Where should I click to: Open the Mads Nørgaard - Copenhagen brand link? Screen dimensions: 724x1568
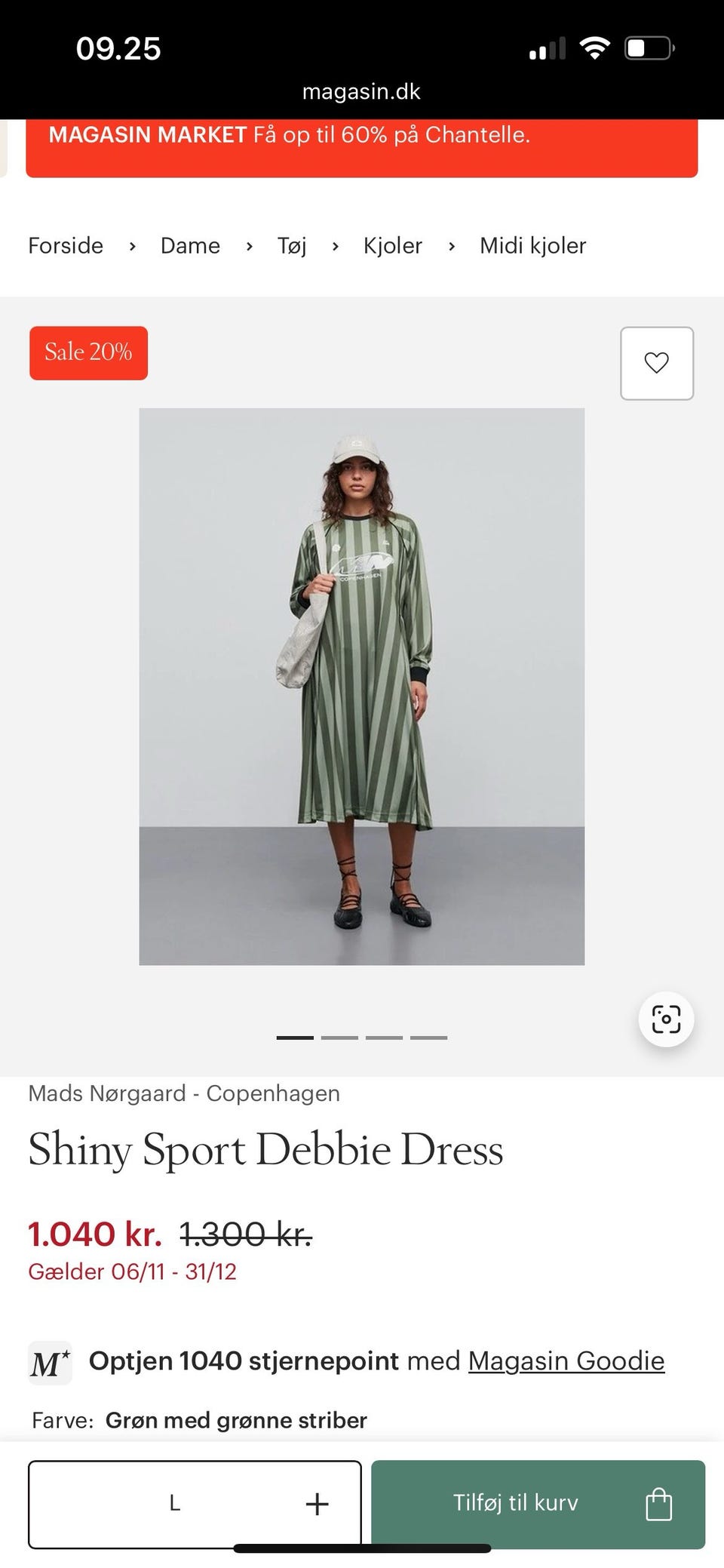point(184,1093)
